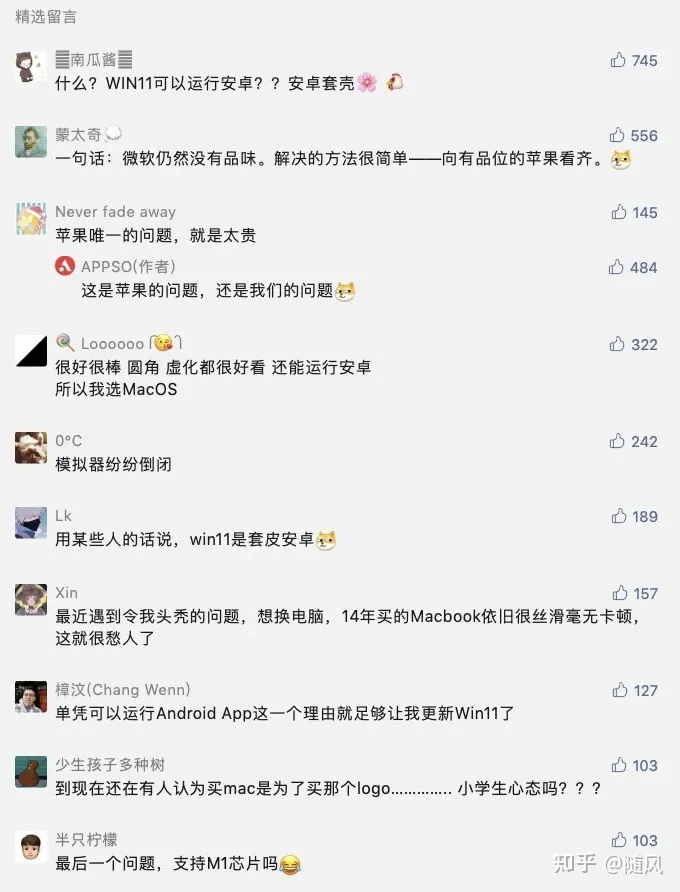Like 少生孩子多种树's comment about the logo

(619, 765)
